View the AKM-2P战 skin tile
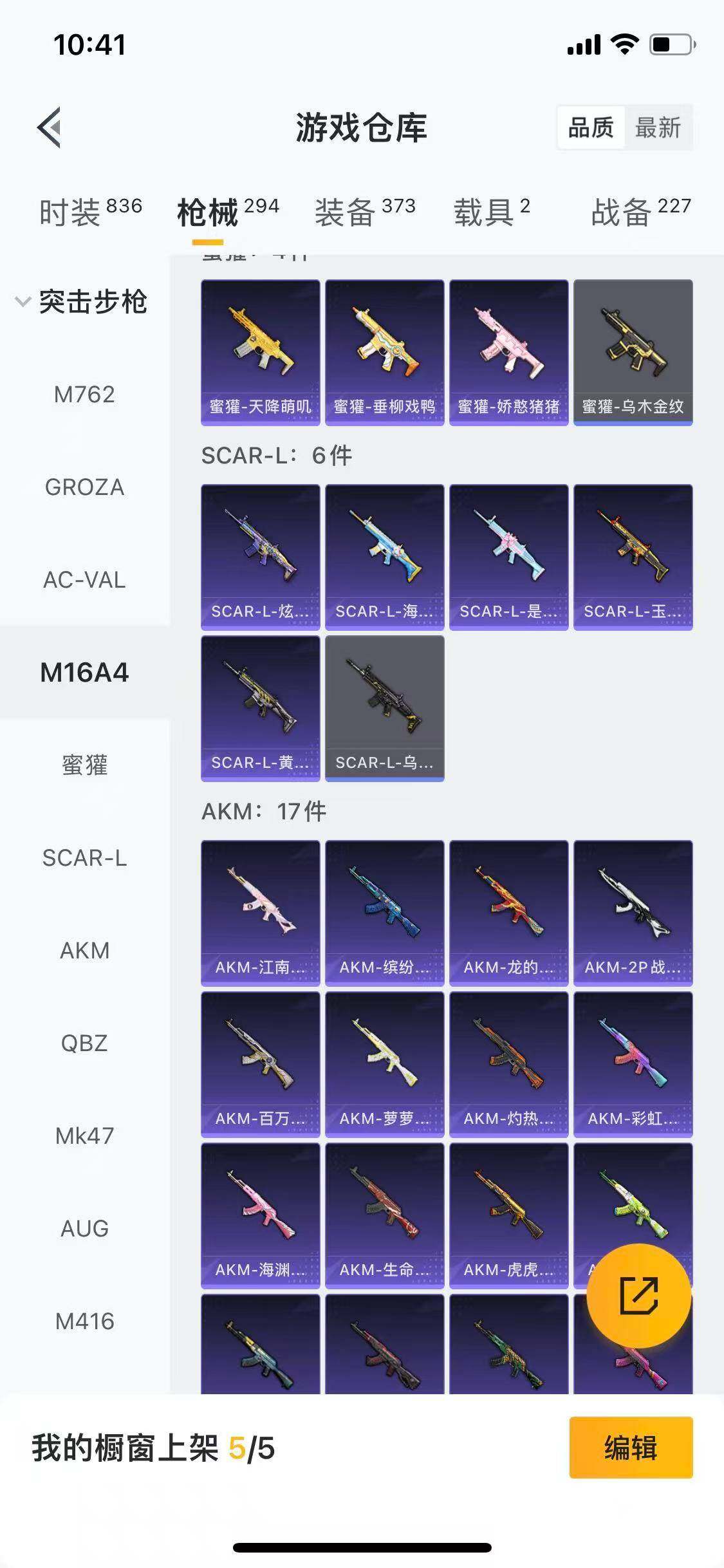This screenshot has height=1568, width=724. pos(633,913)
